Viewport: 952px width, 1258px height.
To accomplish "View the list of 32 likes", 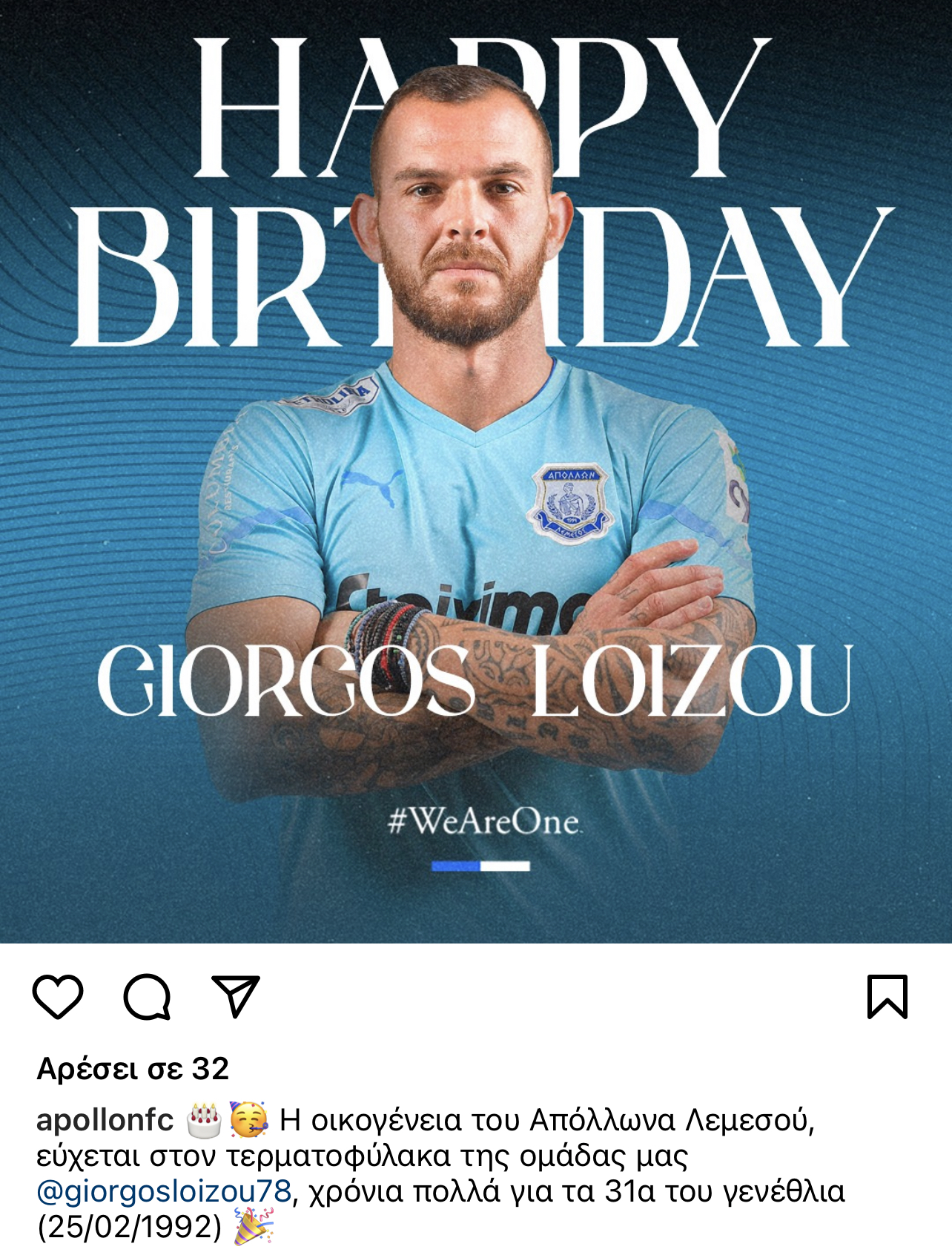I will tap(133, 1069).
